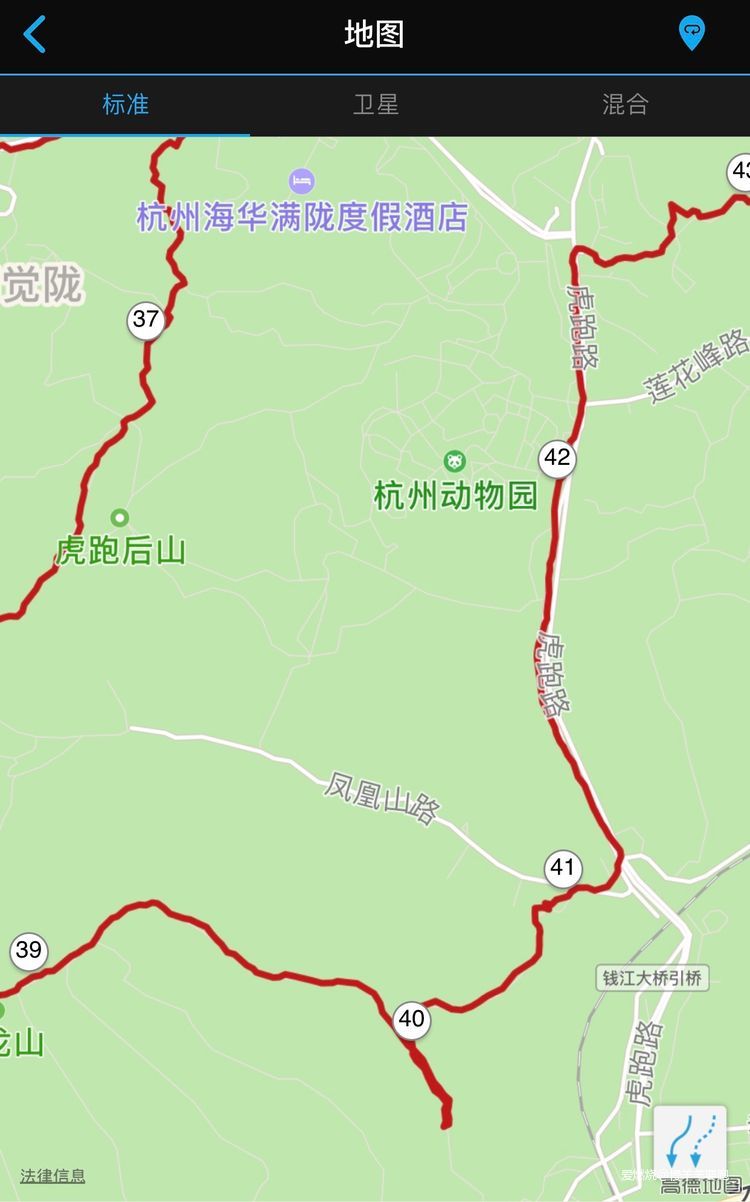Open the track style panel with arrow icons

(690, 1140)
